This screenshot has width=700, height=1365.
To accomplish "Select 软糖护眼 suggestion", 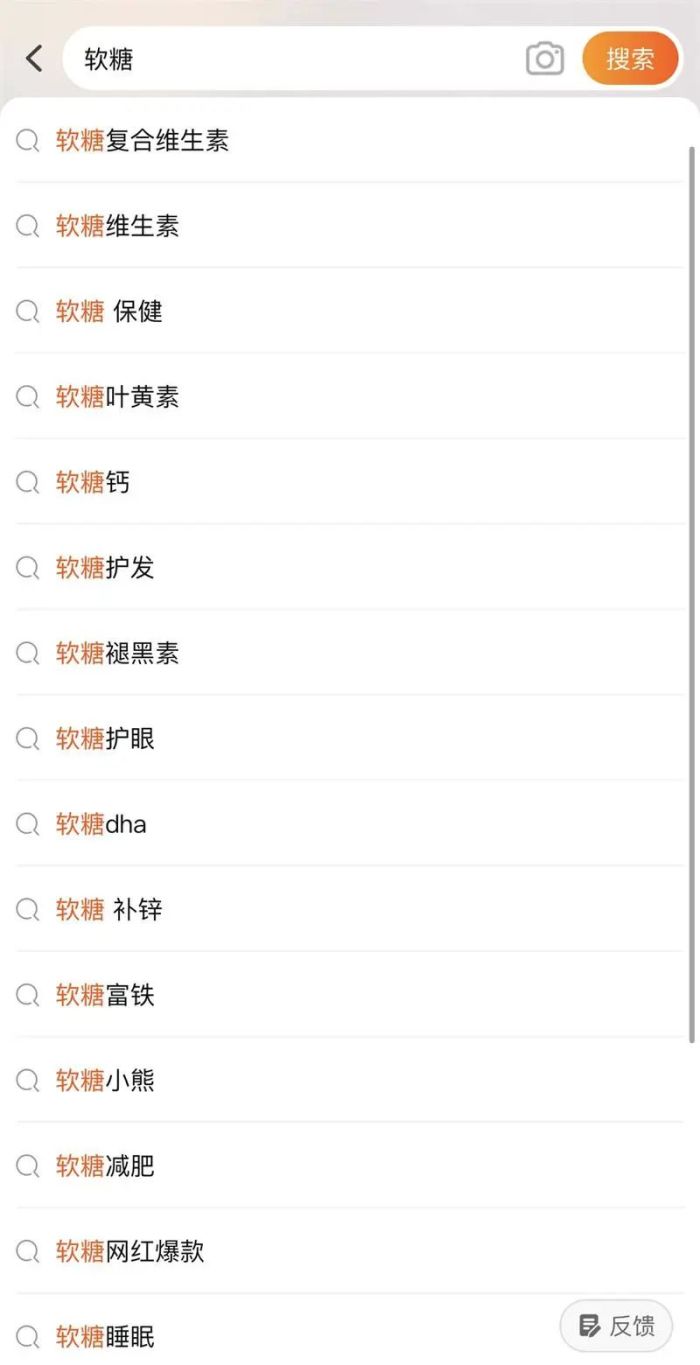I will [x=349, y=739].
